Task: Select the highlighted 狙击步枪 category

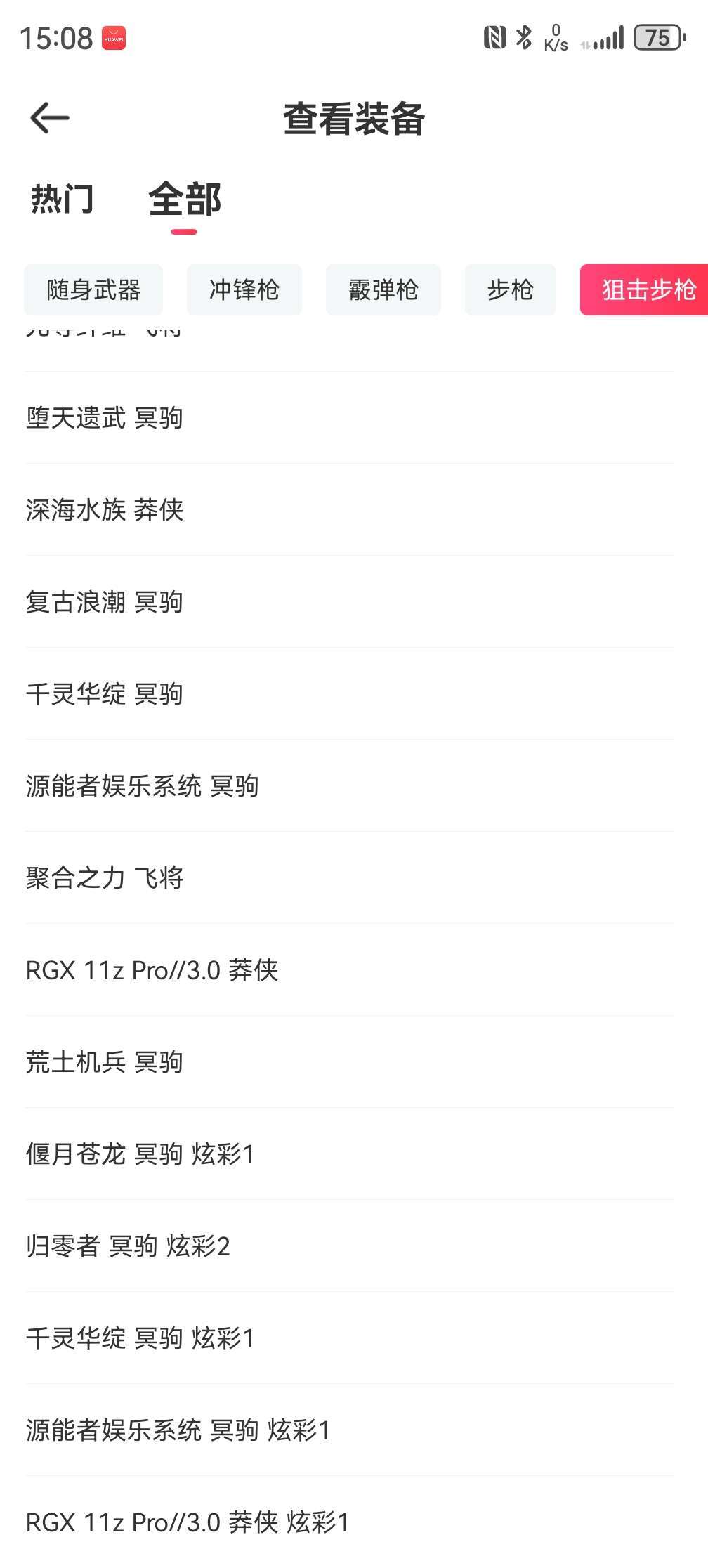Action: coord(647,289)
